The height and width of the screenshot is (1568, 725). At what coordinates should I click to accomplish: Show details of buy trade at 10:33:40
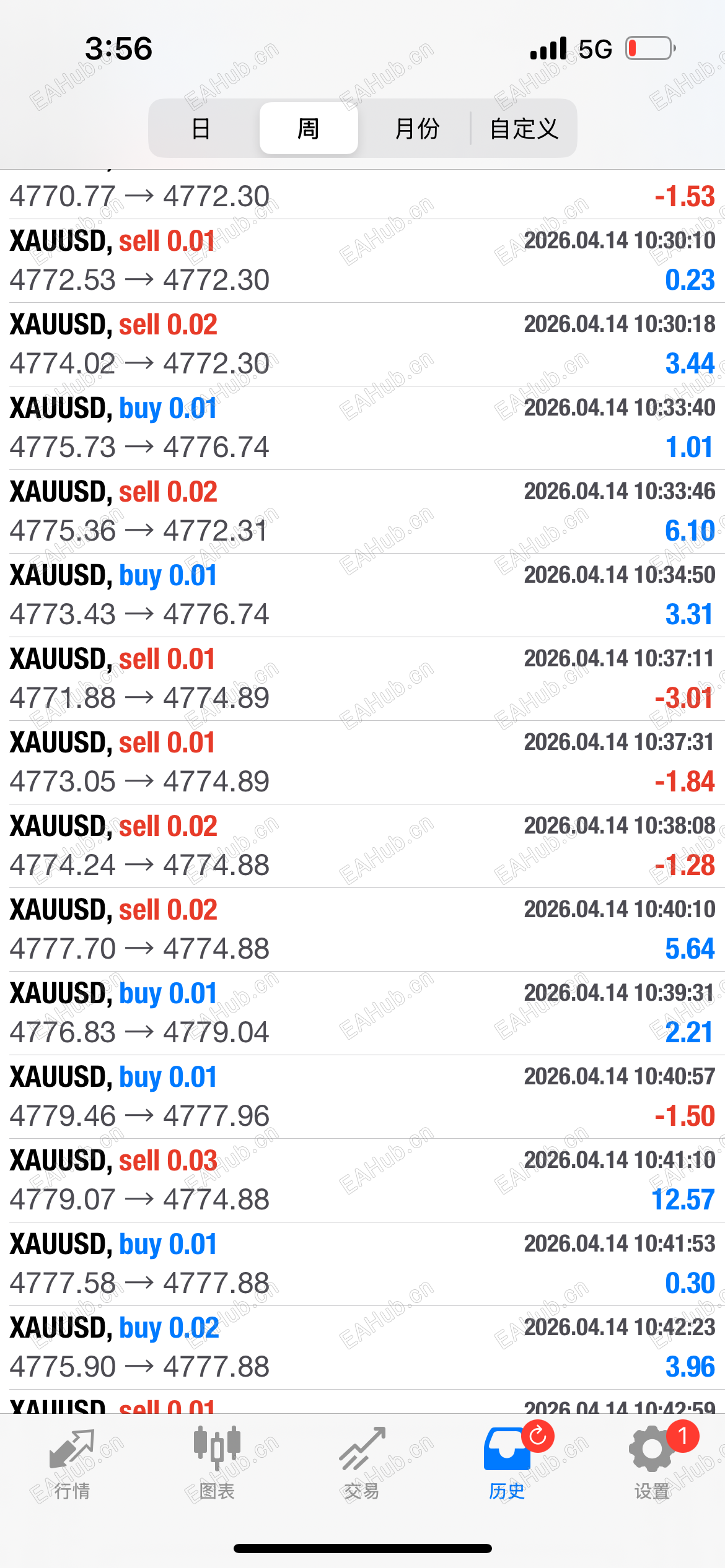tap(362, 428)
